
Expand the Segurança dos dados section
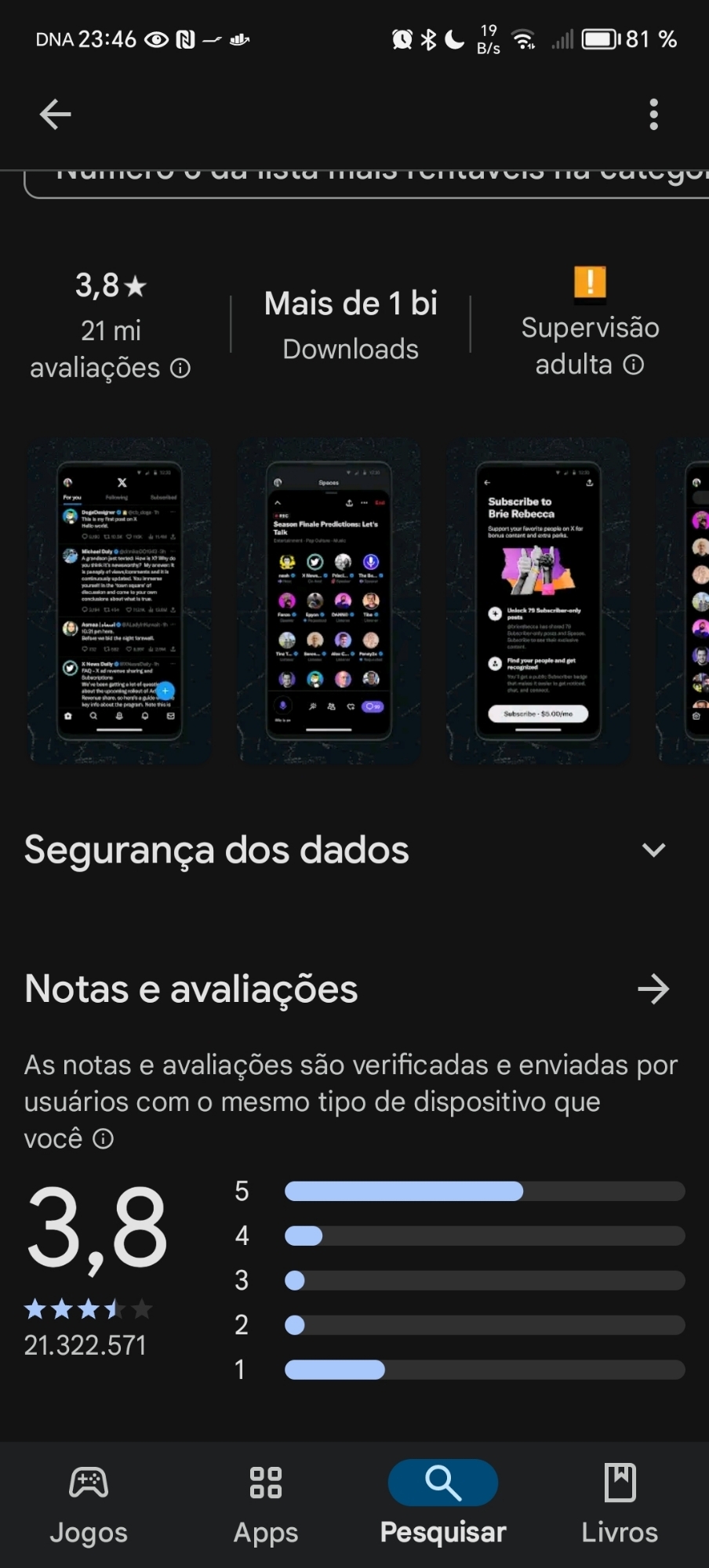[653, 850]
